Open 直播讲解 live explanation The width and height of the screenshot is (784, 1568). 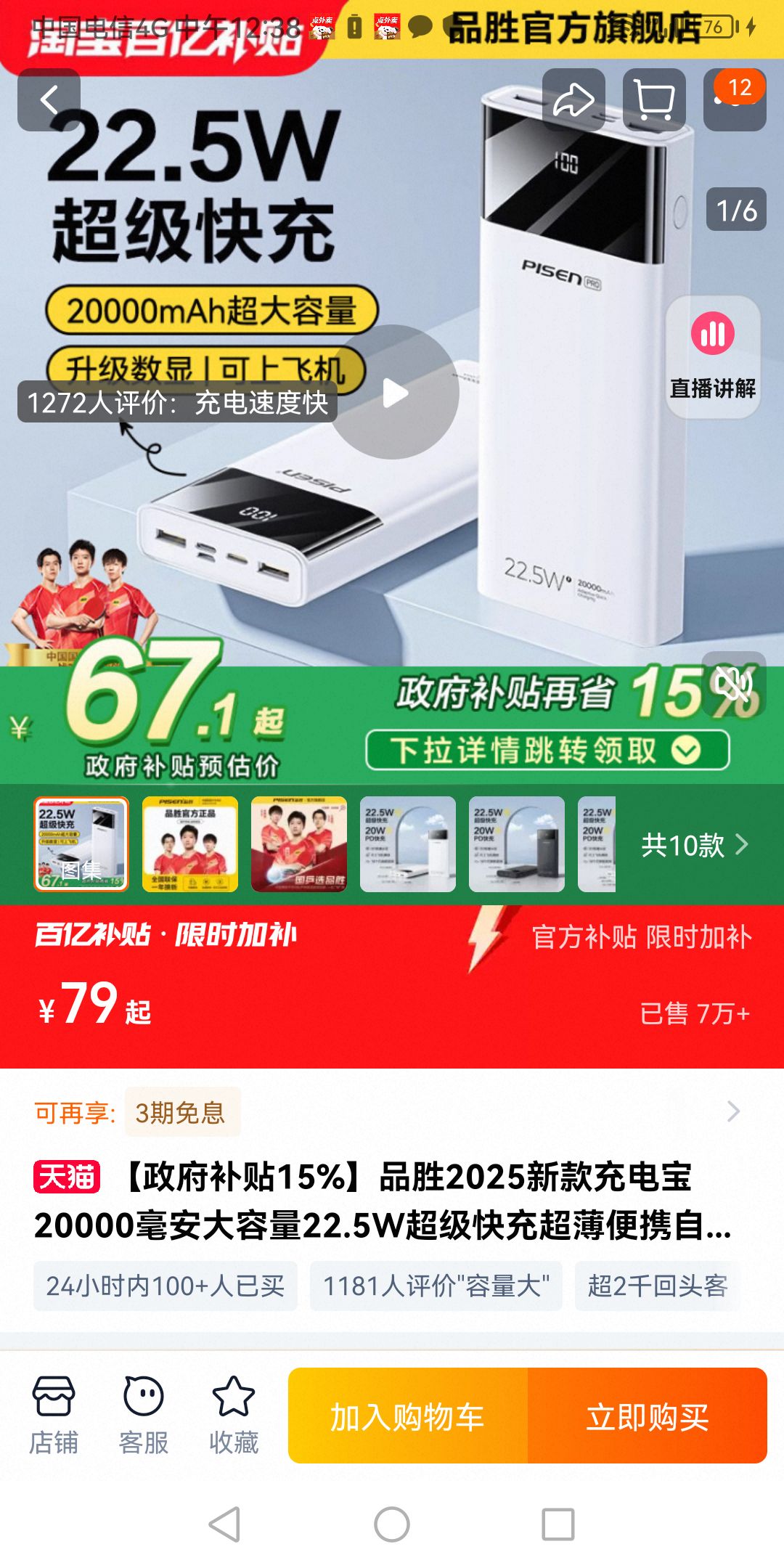713,357
